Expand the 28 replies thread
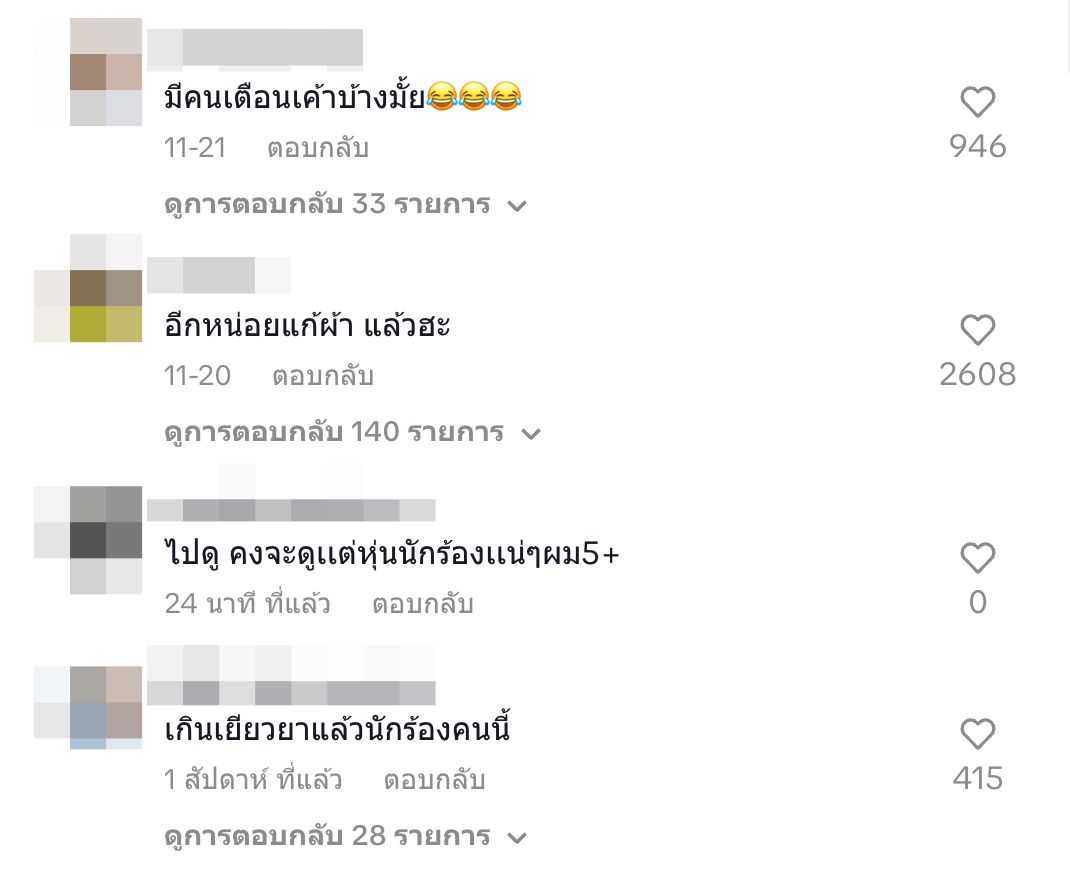 point(345,836)
